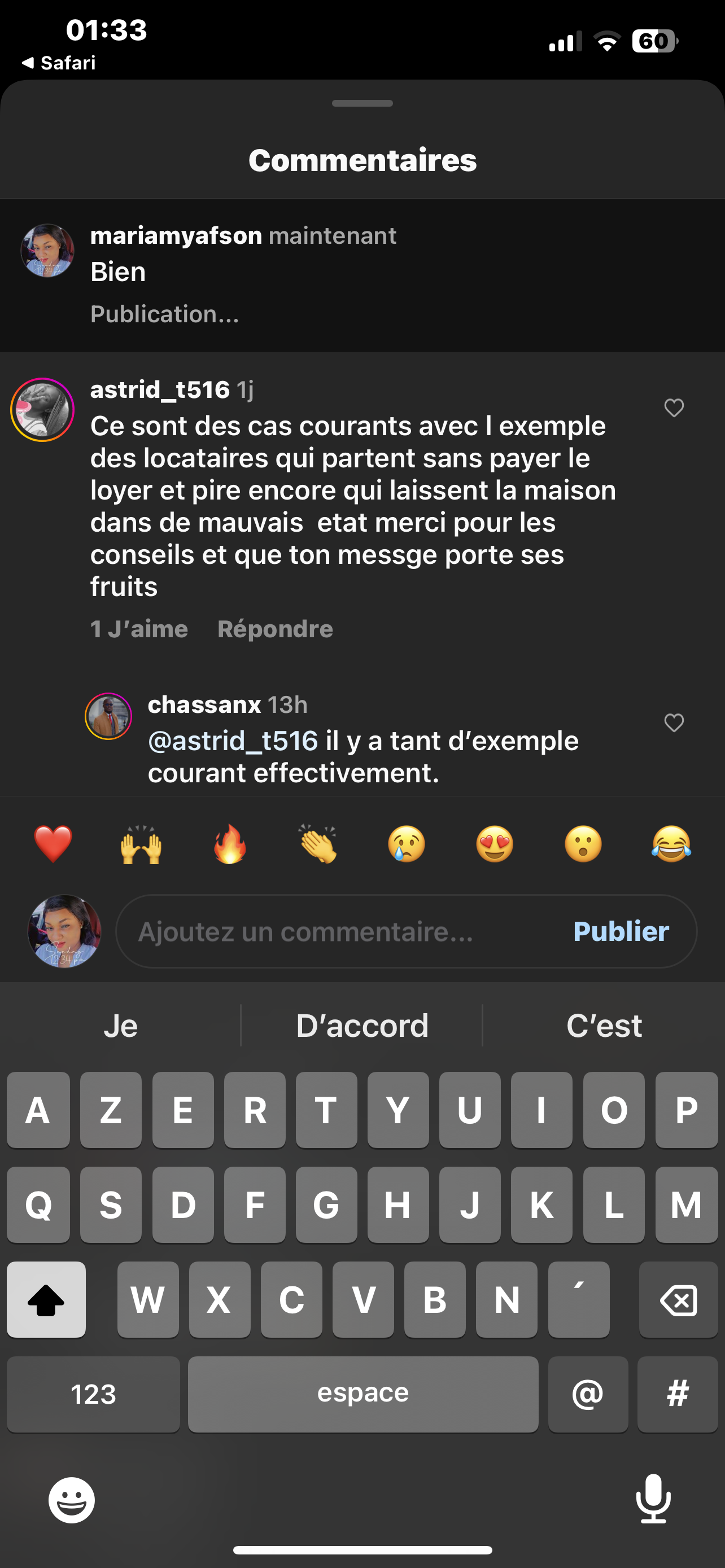Insert the laughing tears emoji
This screenshot has width=725, height=1568.
click(671, 844)
